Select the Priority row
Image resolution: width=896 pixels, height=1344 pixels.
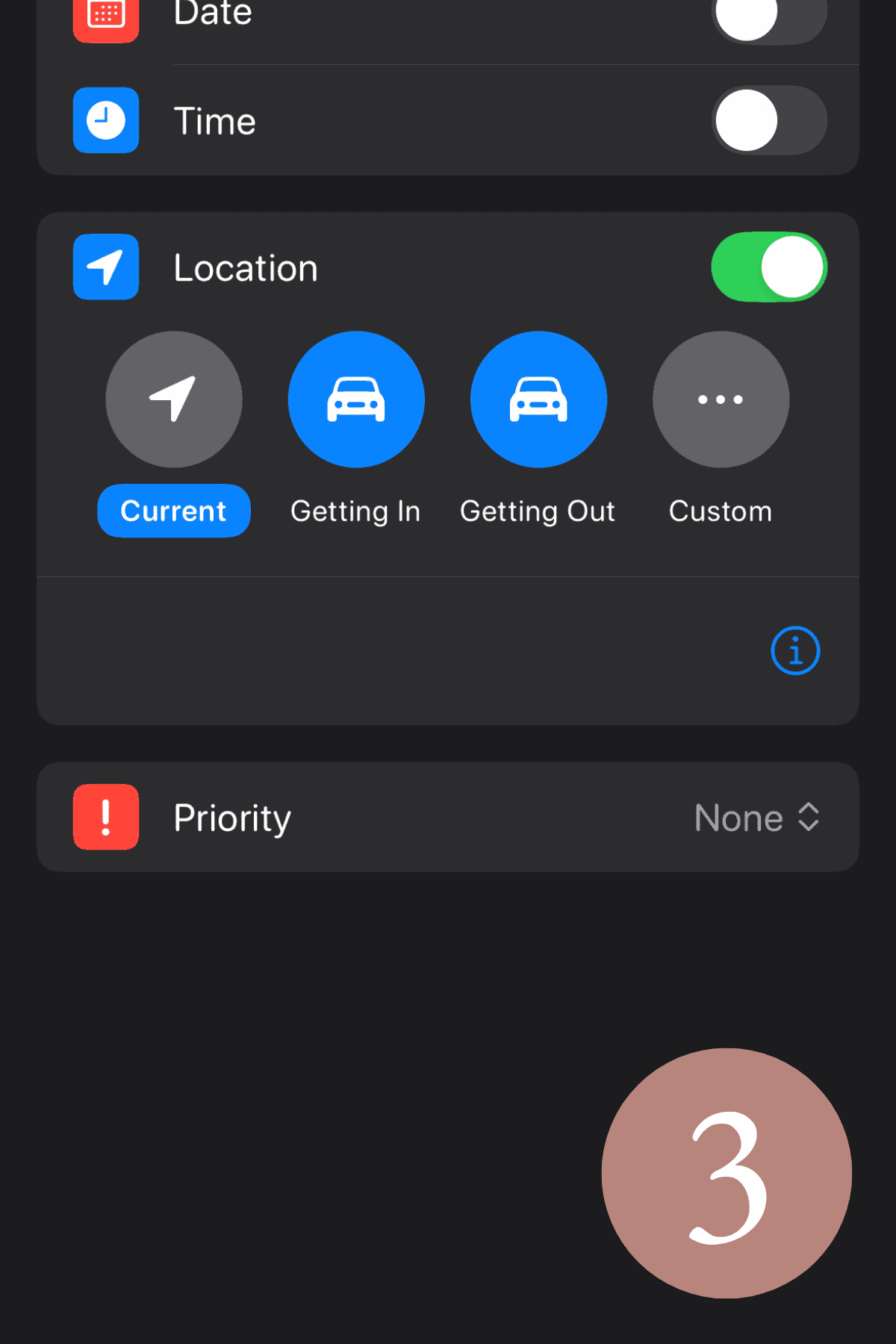[448, 818]
